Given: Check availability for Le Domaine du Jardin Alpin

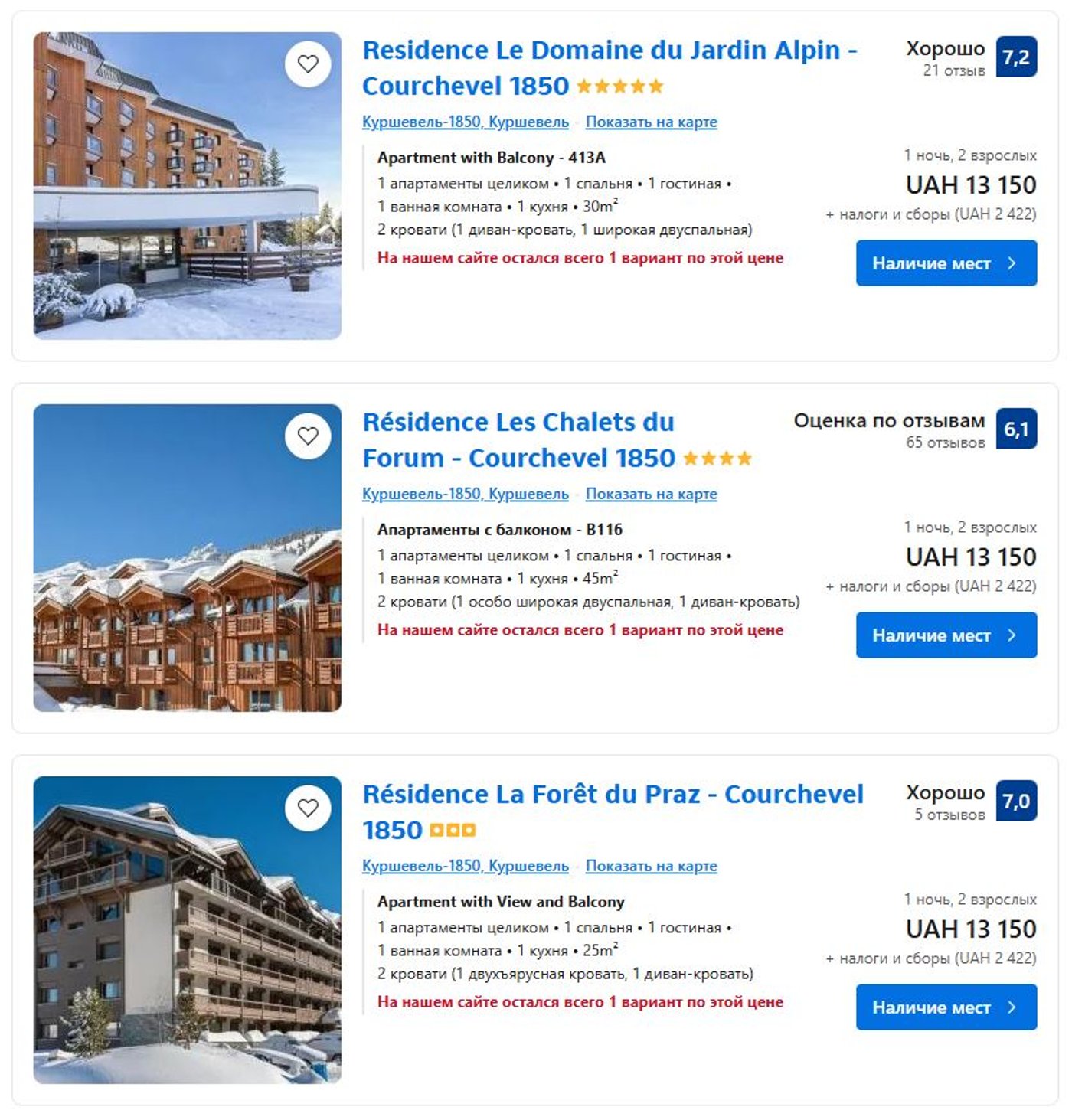Looking at the screenshot, I should (946, 263).
